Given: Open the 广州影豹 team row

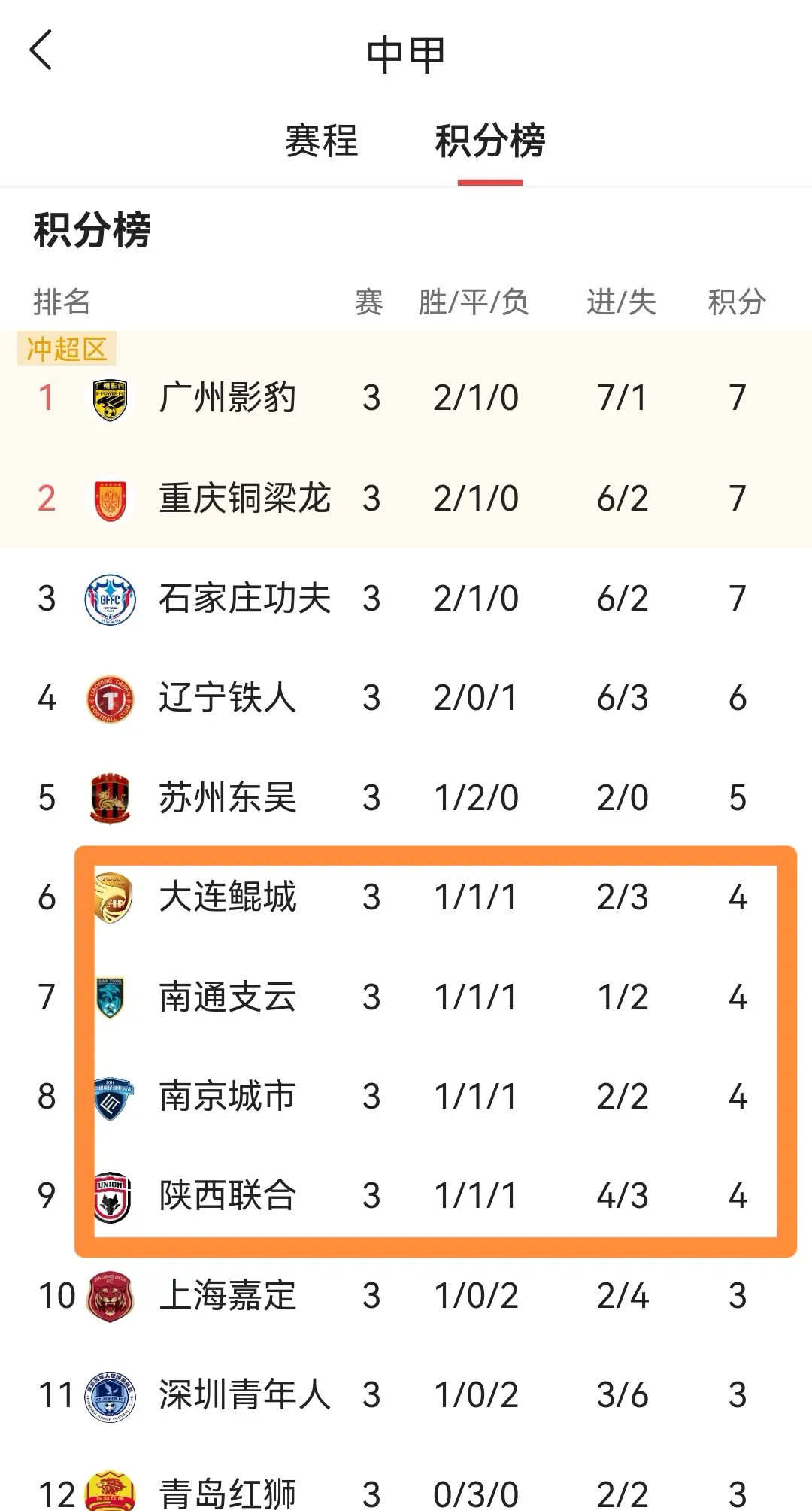Looking at the screenshot, I should click(x=227, y=397).
